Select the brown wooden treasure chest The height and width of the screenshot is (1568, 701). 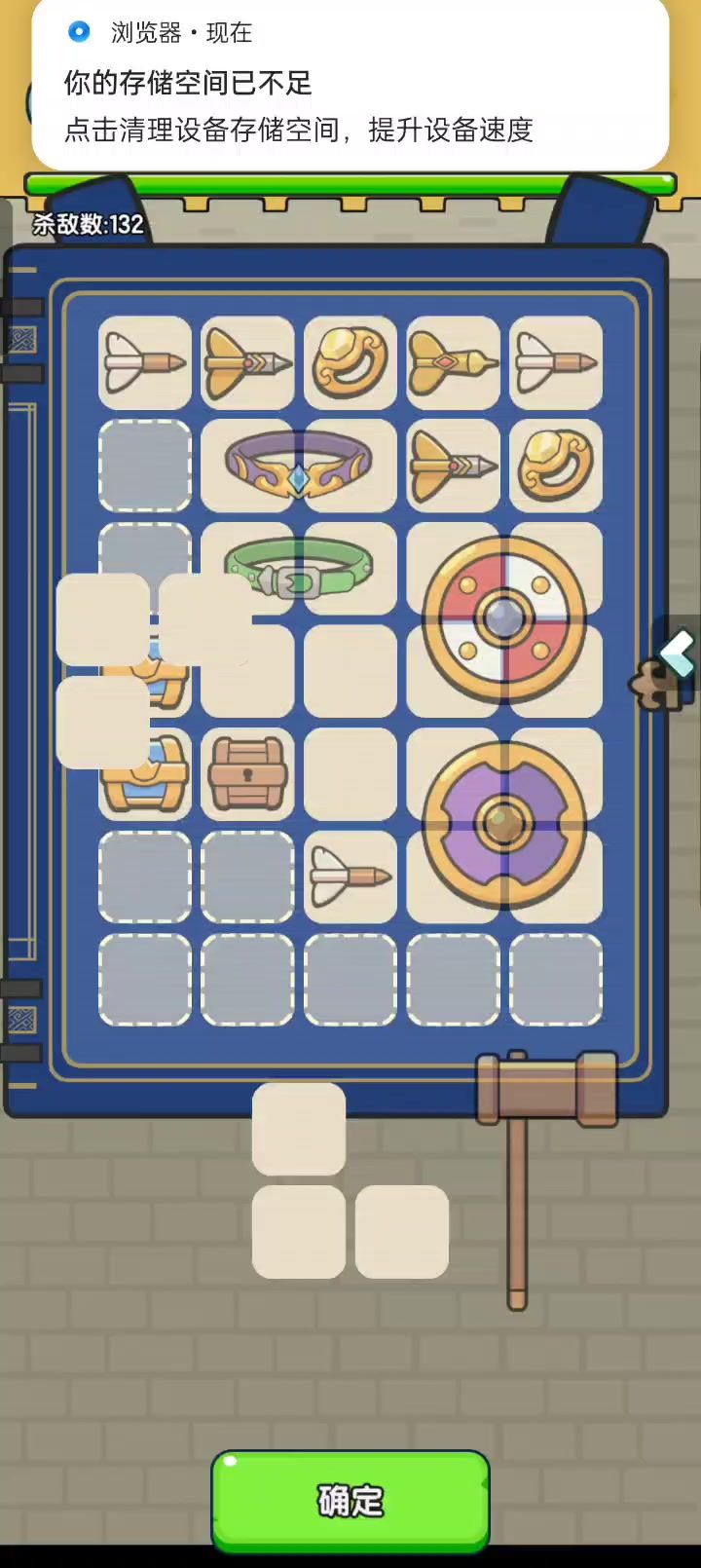click(x=247, y=774)
